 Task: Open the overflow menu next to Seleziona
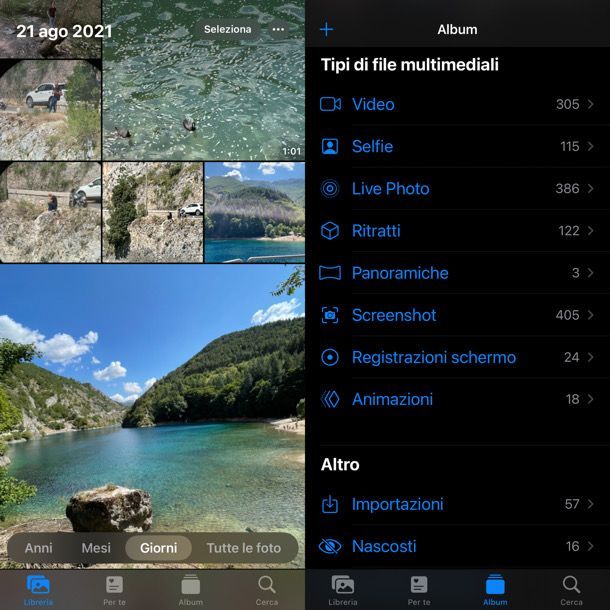[x=278, y=30]
